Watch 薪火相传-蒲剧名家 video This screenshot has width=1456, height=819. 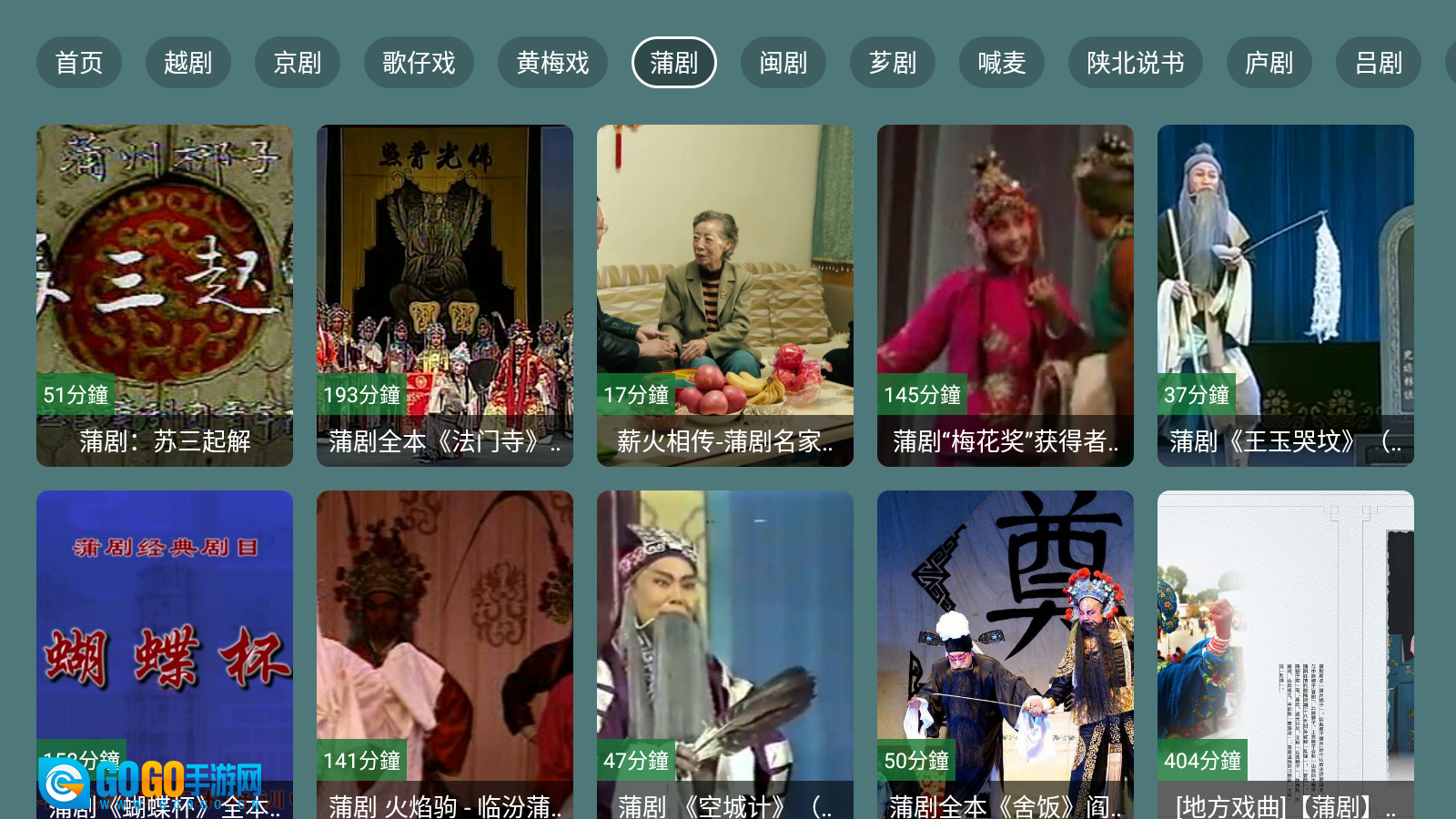725,295
